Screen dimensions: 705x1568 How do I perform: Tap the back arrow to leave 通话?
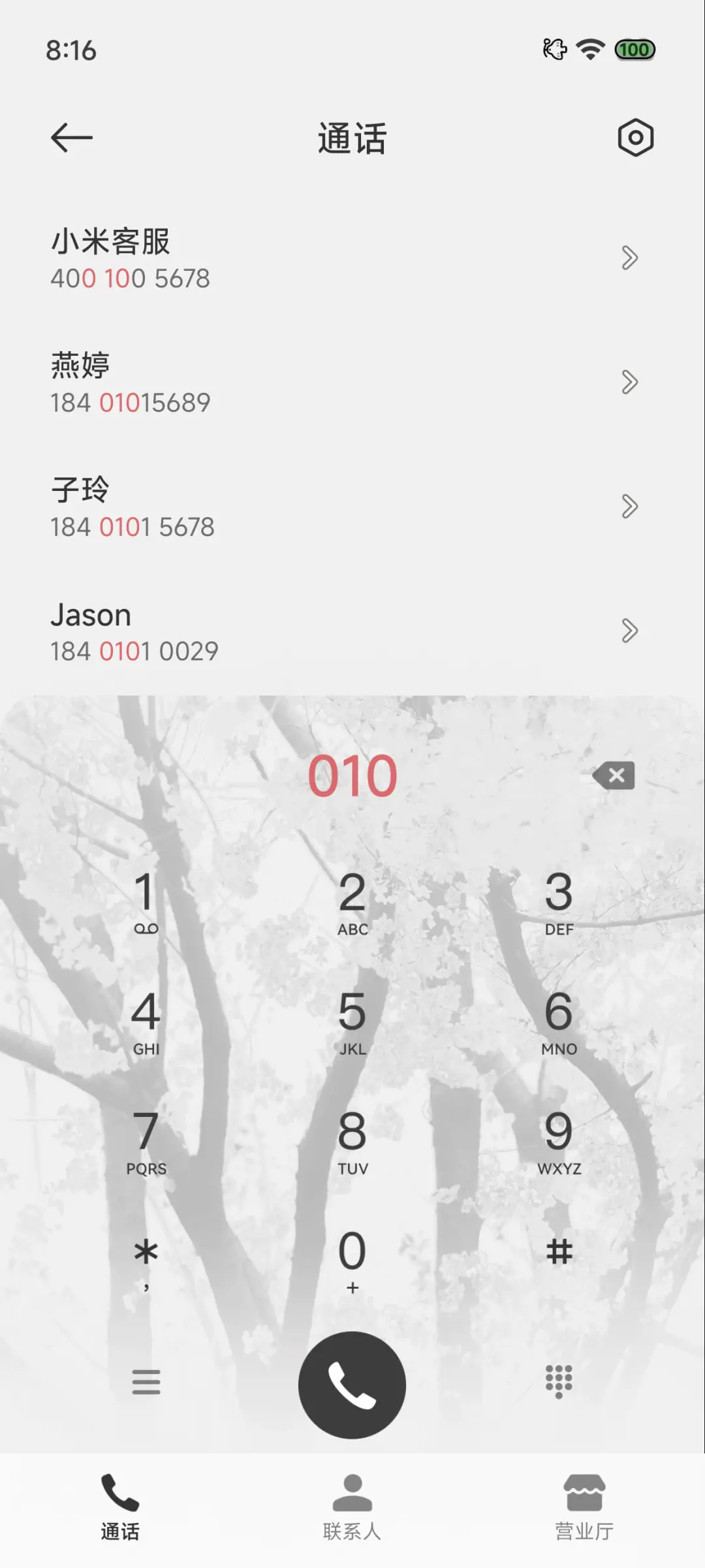70,137
